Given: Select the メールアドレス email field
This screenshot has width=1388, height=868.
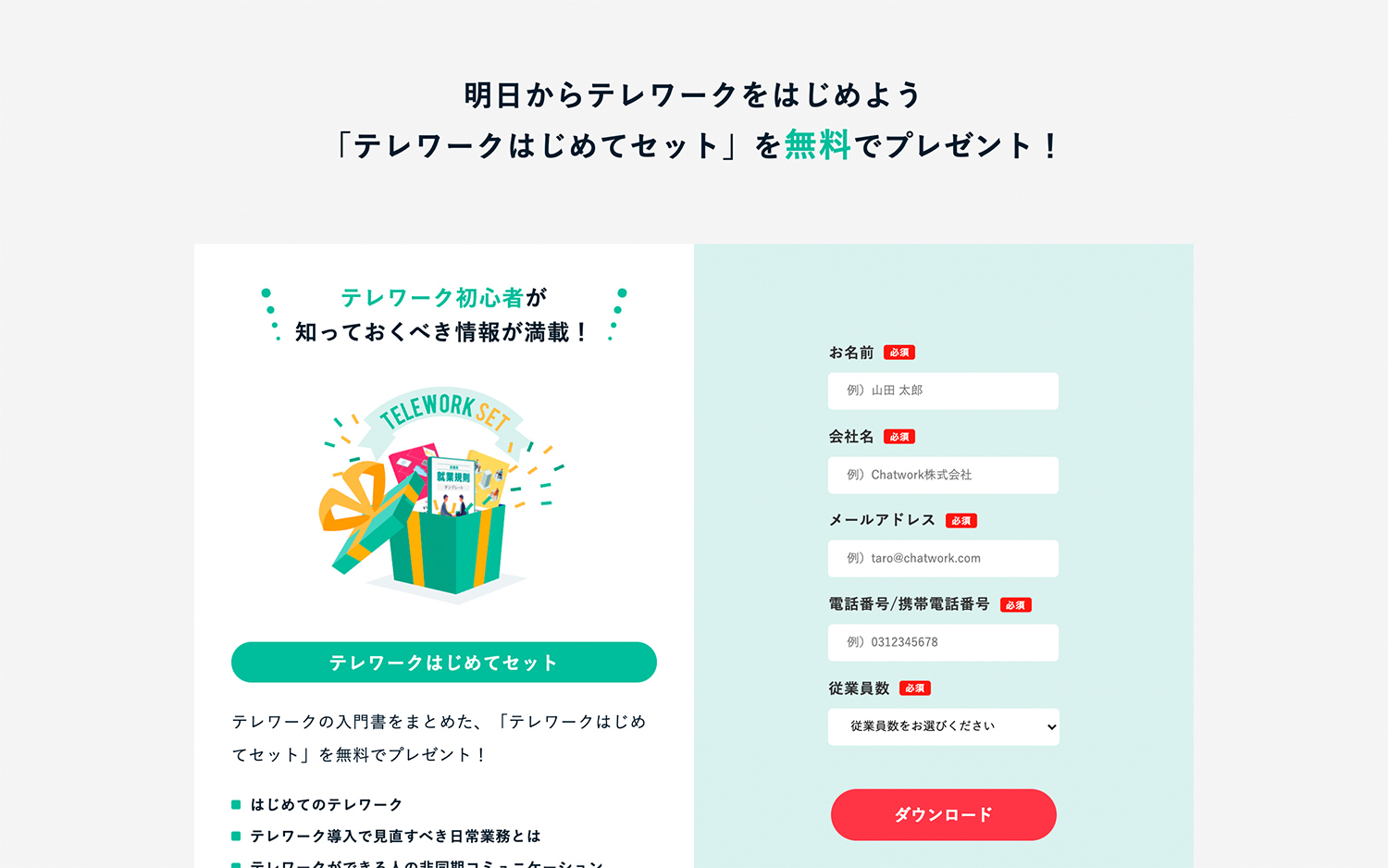Looking at the screenshot, I should click(x=943, y=558).
